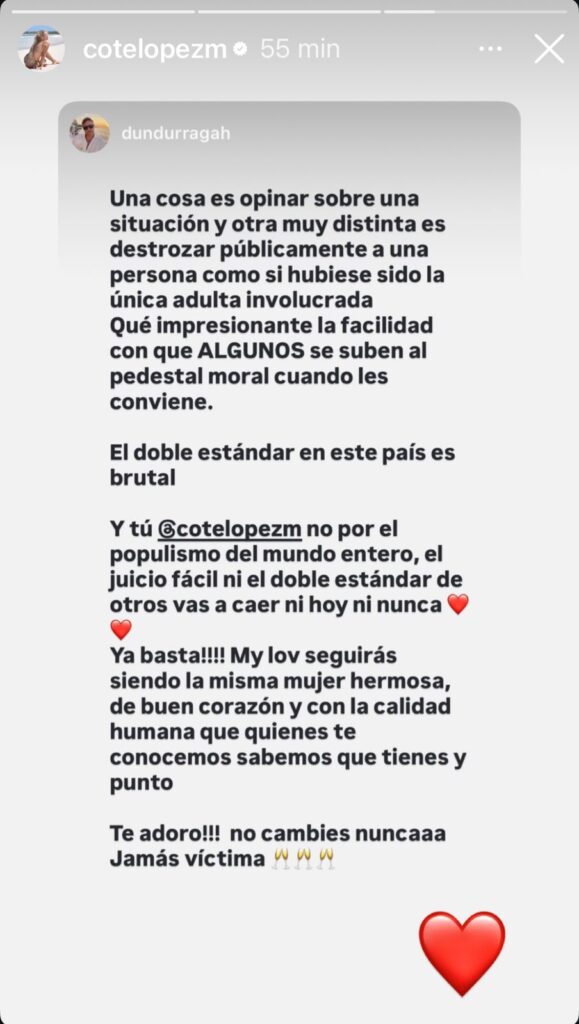Close the story viewer

point(549,49)
